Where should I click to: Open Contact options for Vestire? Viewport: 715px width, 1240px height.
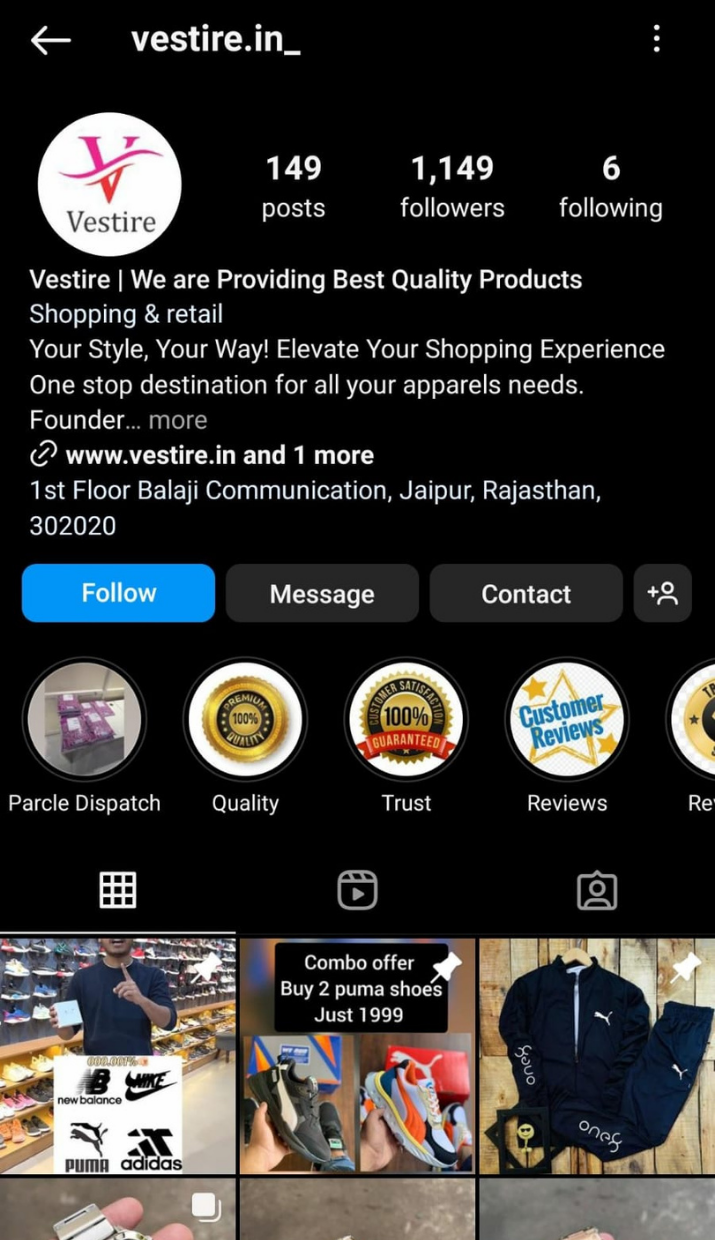click(x=526, y=593)
